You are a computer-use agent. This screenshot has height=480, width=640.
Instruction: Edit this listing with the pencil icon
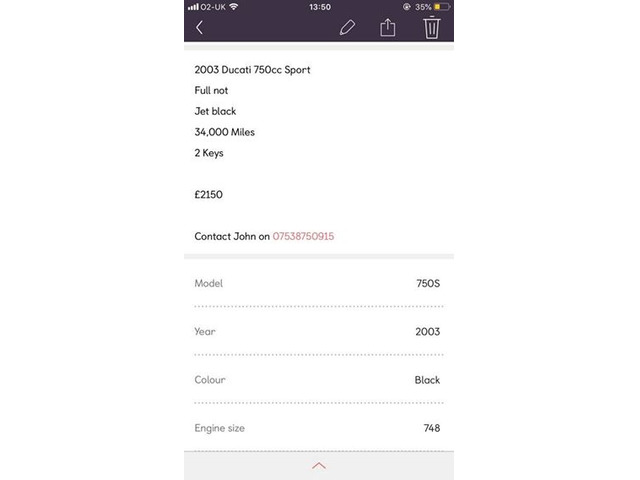[x=347, y=28]
